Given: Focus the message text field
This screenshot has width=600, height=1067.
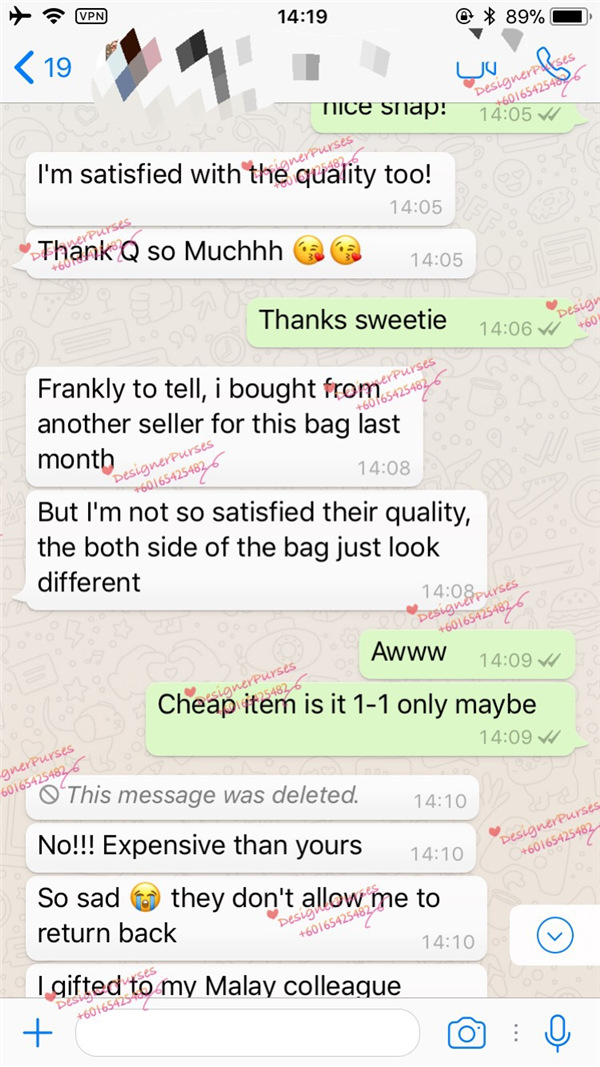Looking at the screenshot, I should pyautogui.click(x=246, y=1033).
